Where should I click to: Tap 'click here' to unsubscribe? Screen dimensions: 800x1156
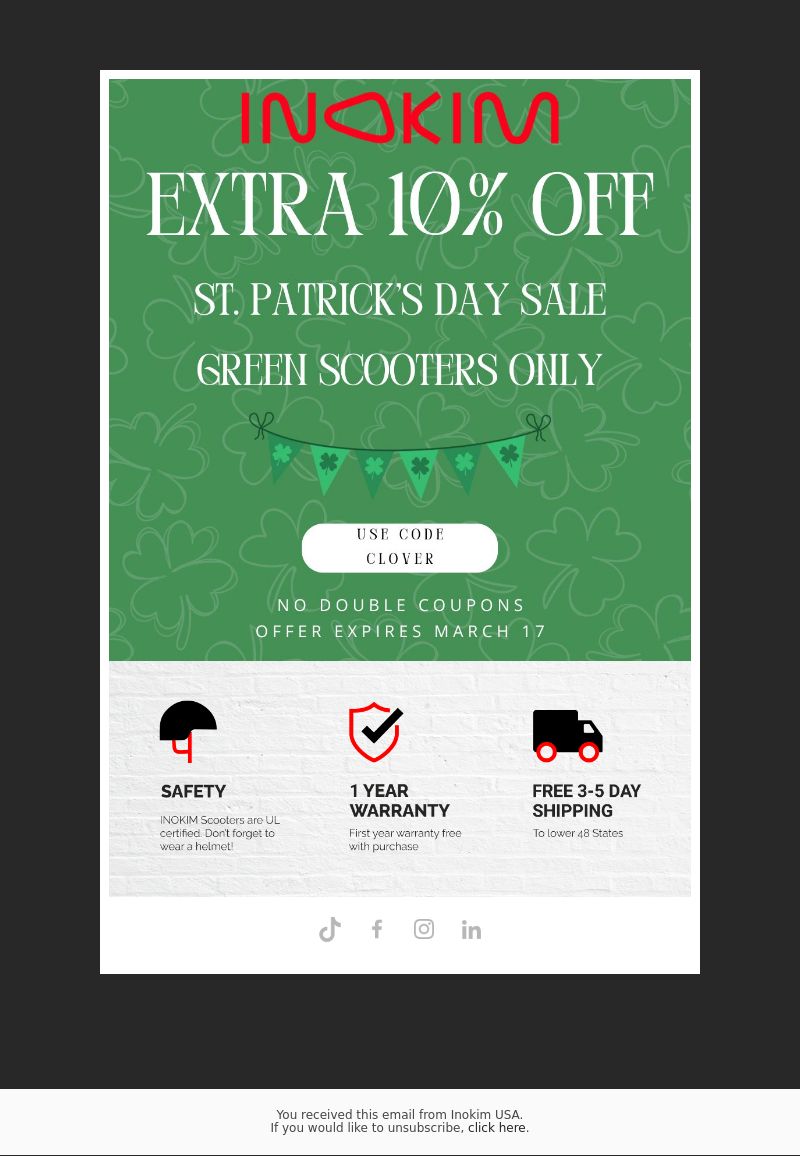point(496,1128)
